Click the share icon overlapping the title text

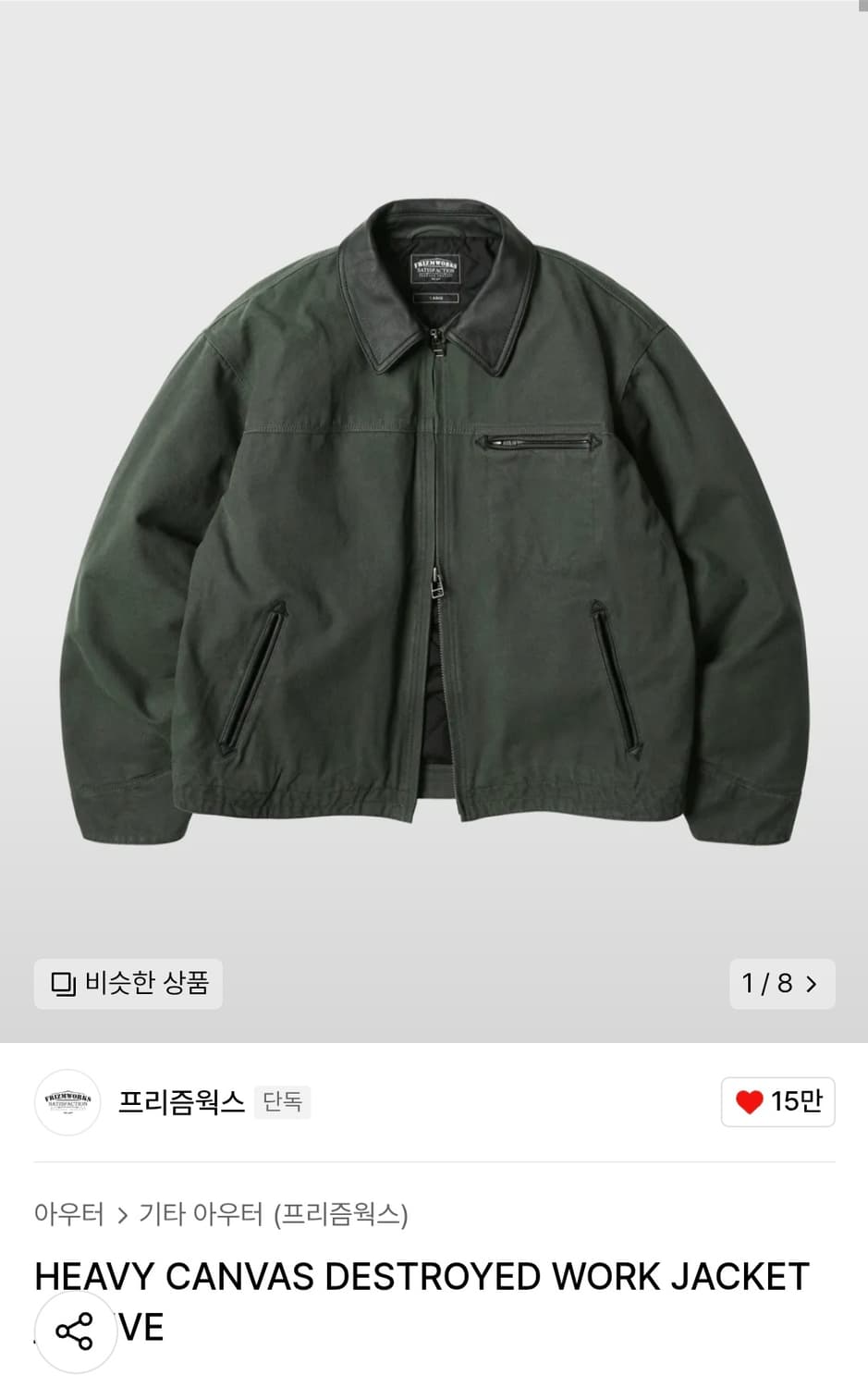click(x=75, y=1330)
